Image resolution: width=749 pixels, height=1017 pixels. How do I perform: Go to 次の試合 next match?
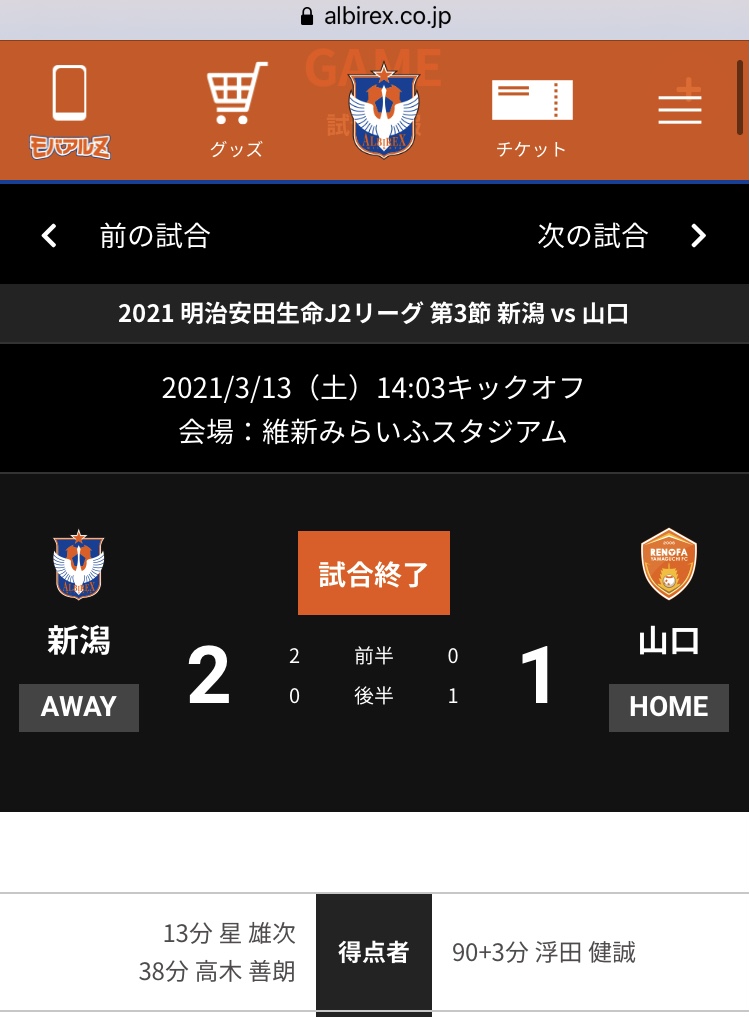[621, 236]
